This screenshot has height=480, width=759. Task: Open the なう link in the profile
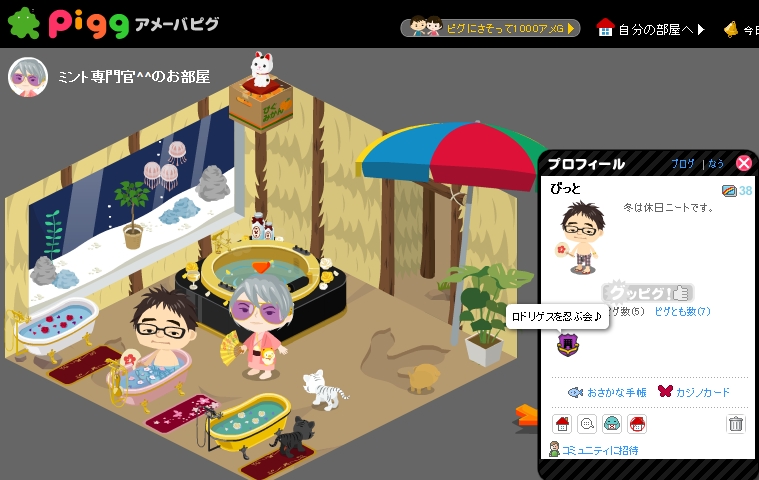tap(716, 163)
